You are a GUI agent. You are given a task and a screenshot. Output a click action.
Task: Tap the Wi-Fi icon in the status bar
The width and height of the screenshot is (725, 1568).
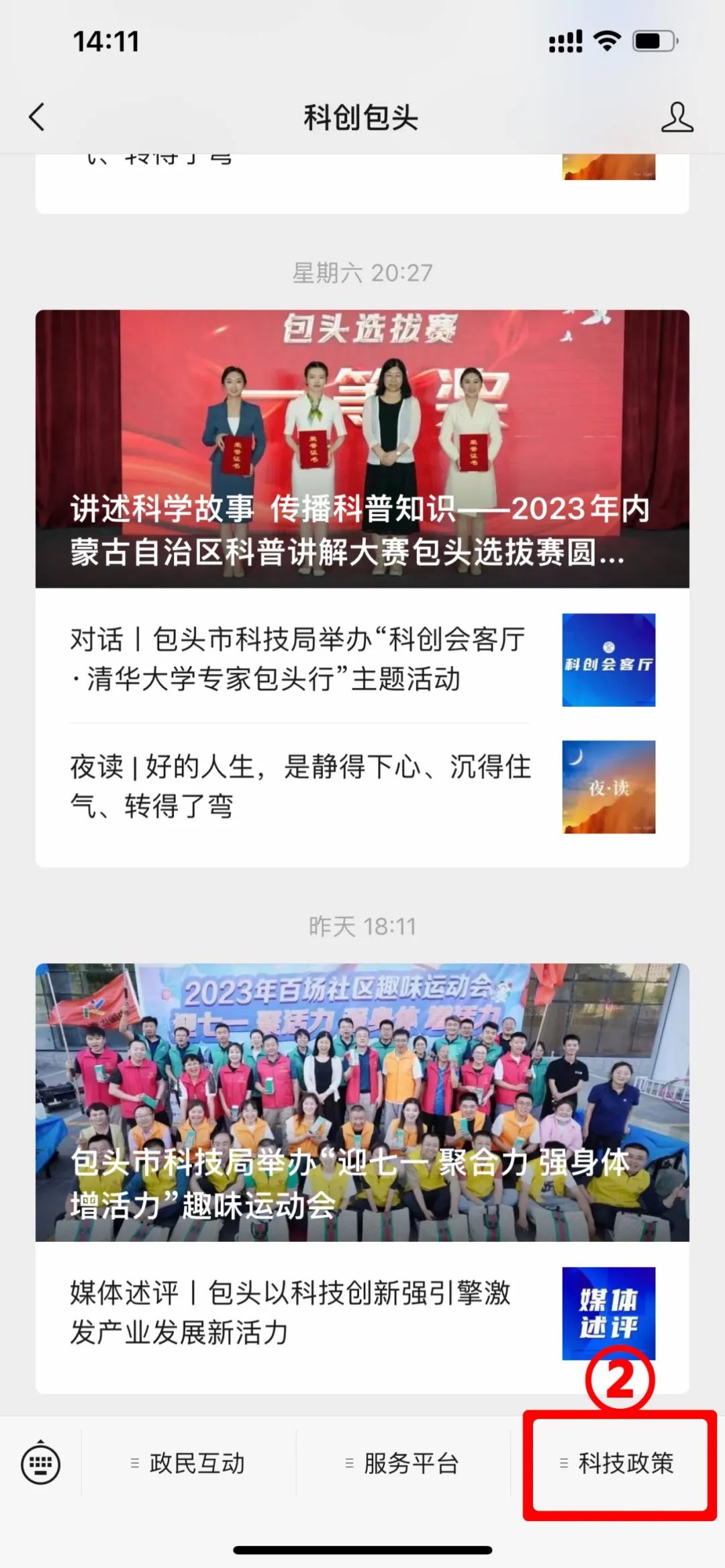[605, 42]
